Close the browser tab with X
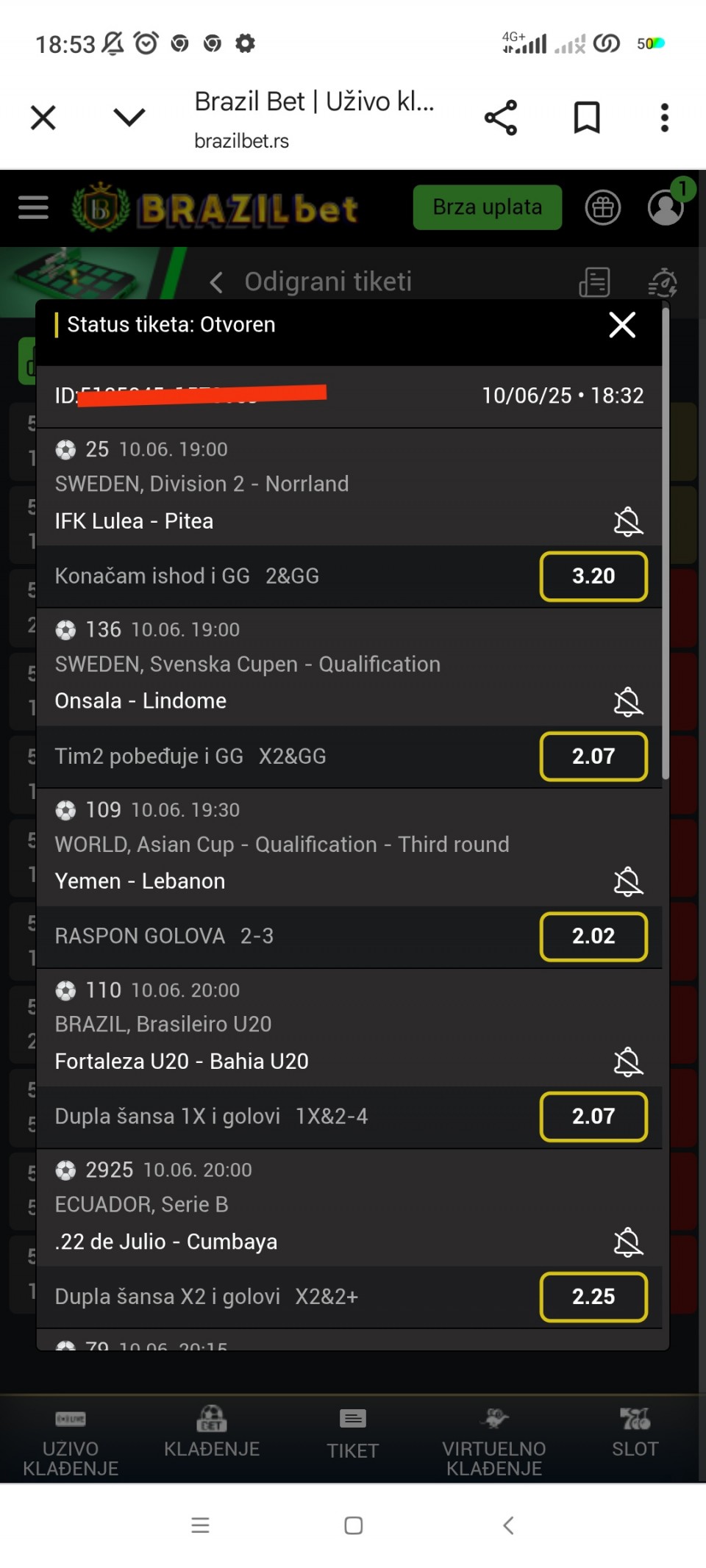706x1568 pixels. (x=43, y=117)
